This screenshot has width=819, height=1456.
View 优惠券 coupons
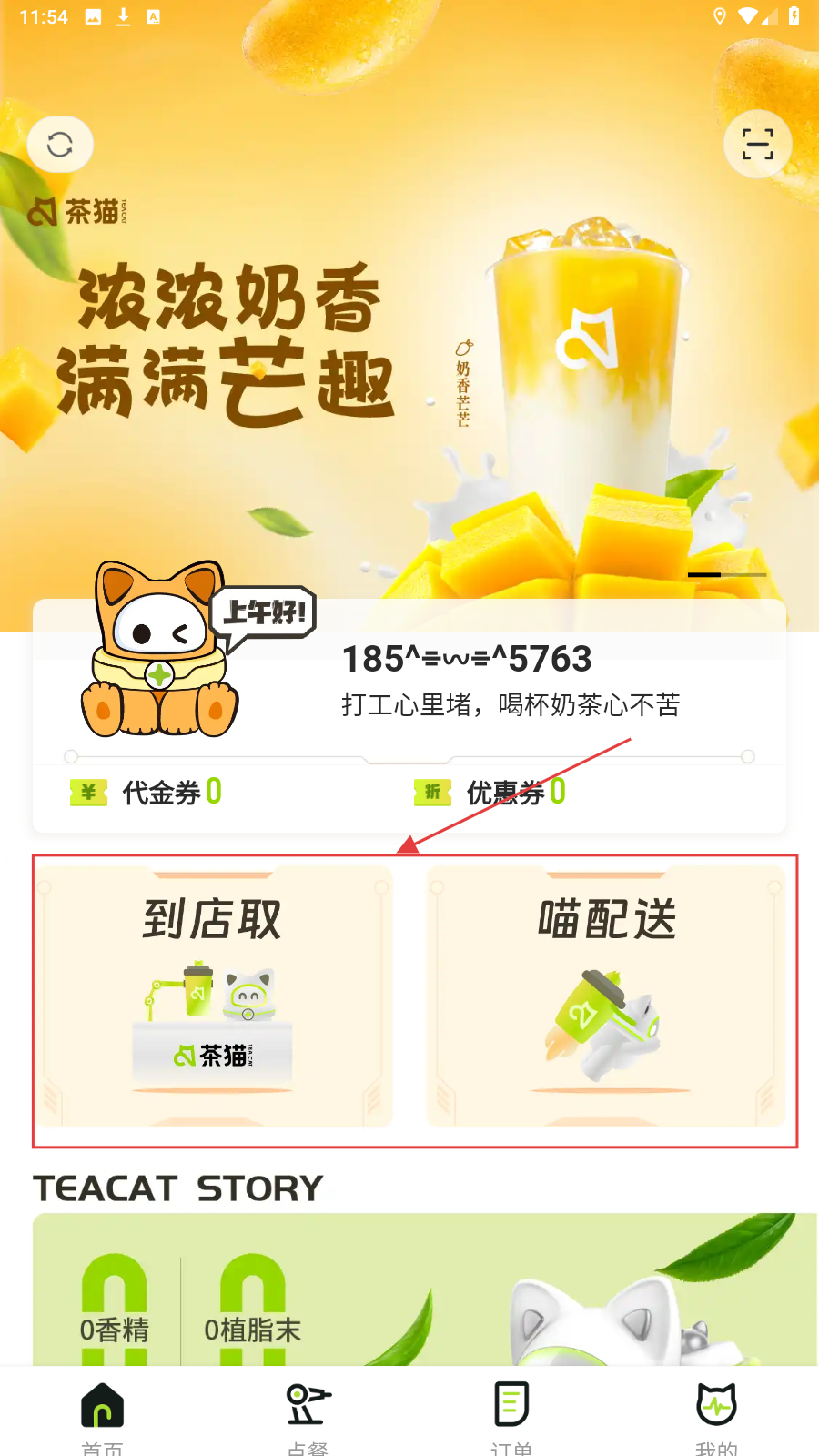490,792
